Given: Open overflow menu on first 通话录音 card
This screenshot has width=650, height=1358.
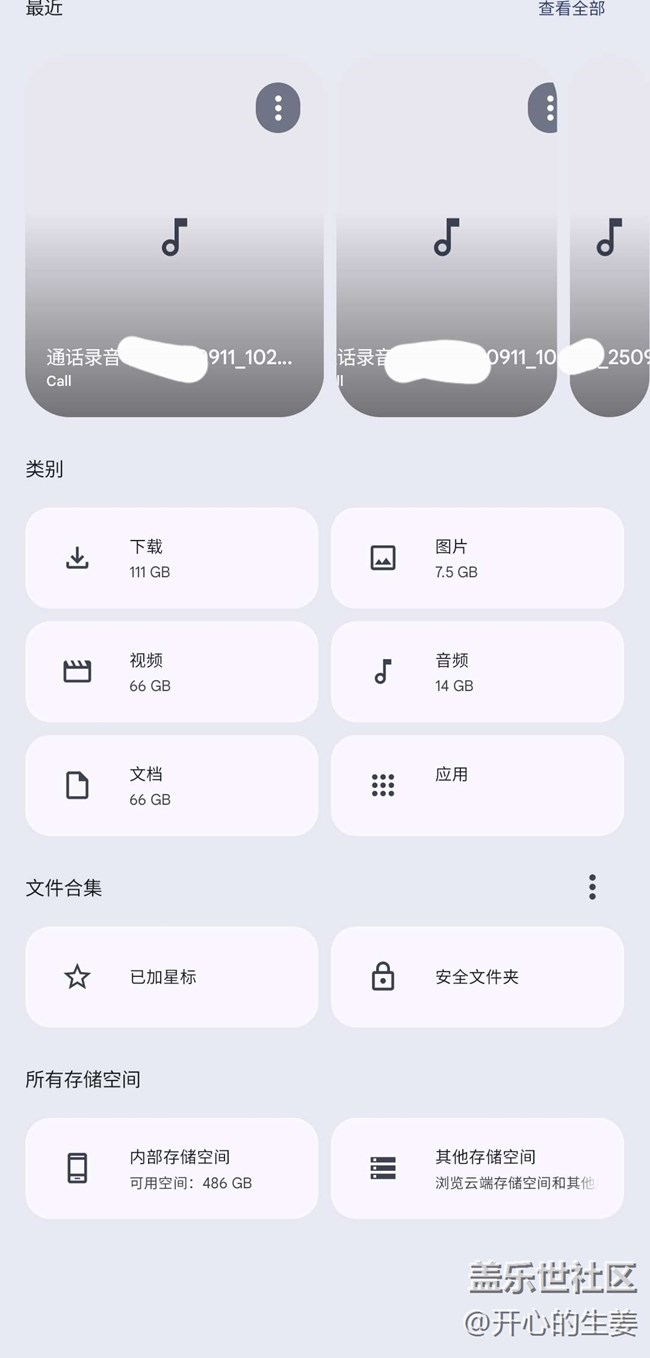Looking at the screenshot, I should pyautogui.click(x=278, y=108).
